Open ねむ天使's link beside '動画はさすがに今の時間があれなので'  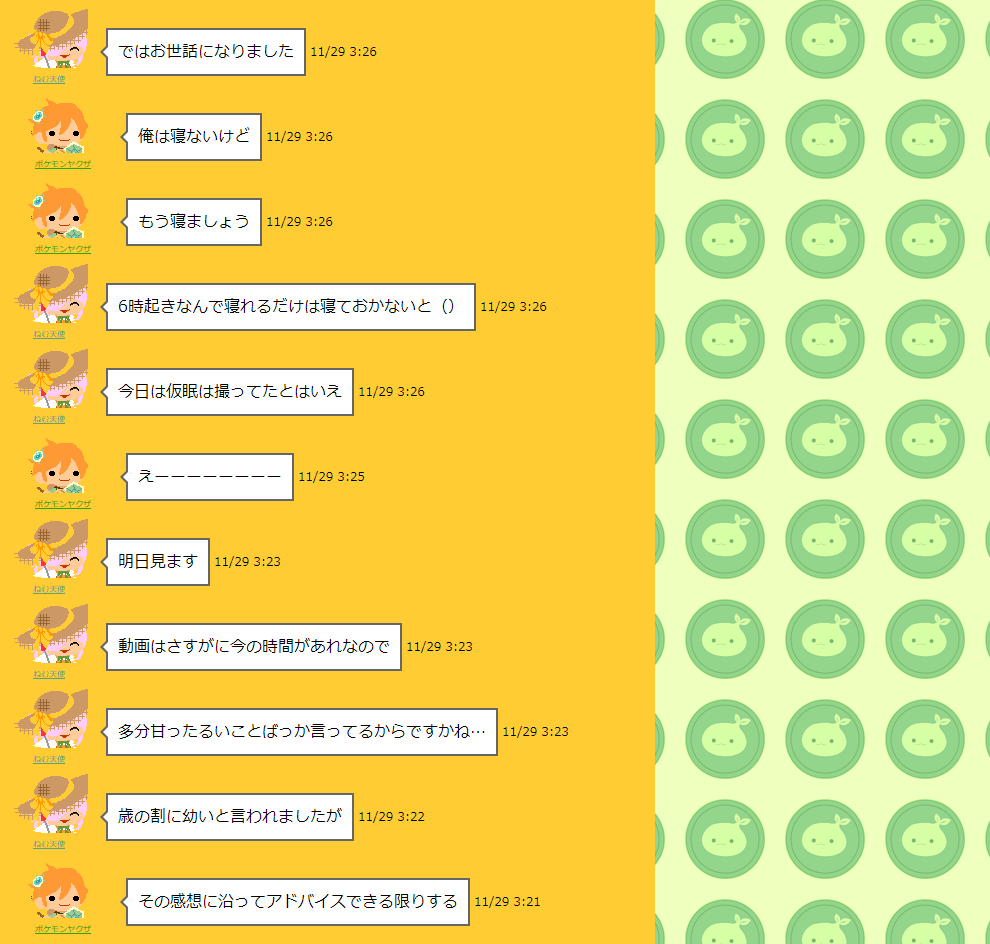(49, 674)
